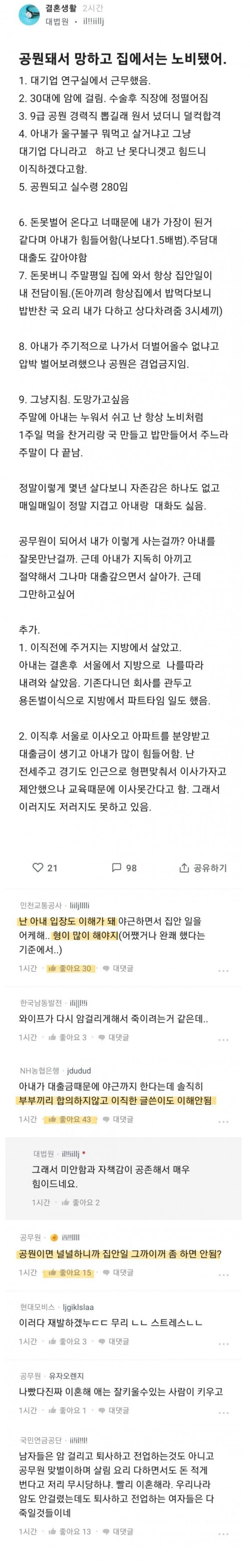Image resolution: width=250 pixels, height=1568 pixels.
Task: Tap 공유하기 to share this post
Action: coord(203,867)
